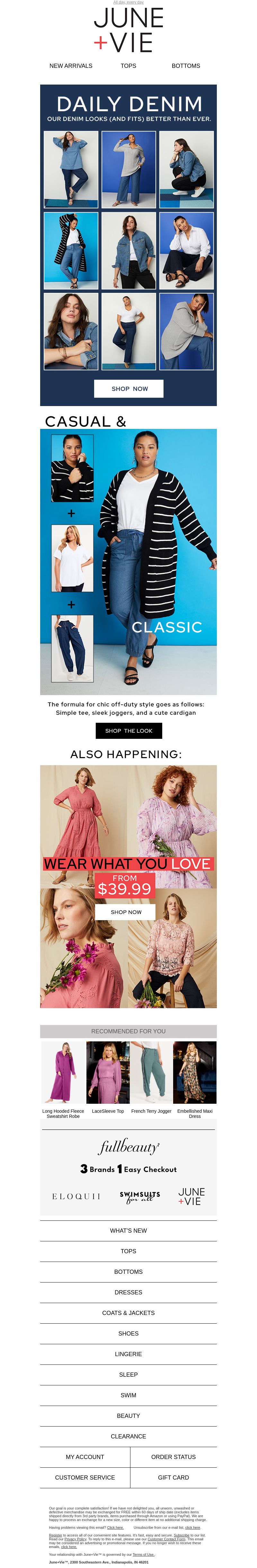Tap the SHOP THE LOOK button

(x=129, y=730)
